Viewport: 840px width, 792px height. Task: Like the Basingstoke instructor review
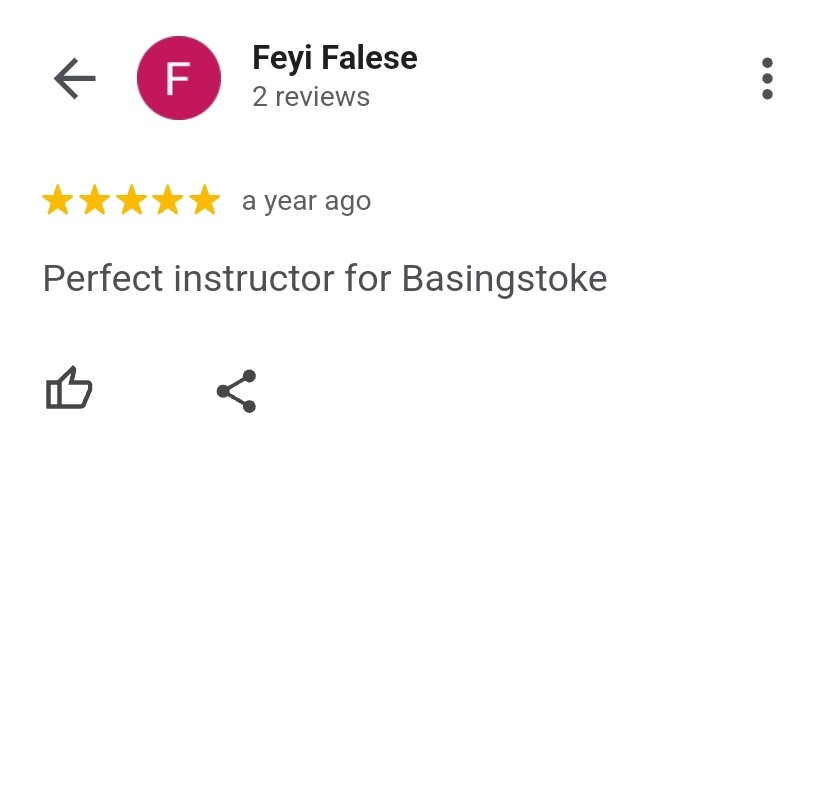69,389
